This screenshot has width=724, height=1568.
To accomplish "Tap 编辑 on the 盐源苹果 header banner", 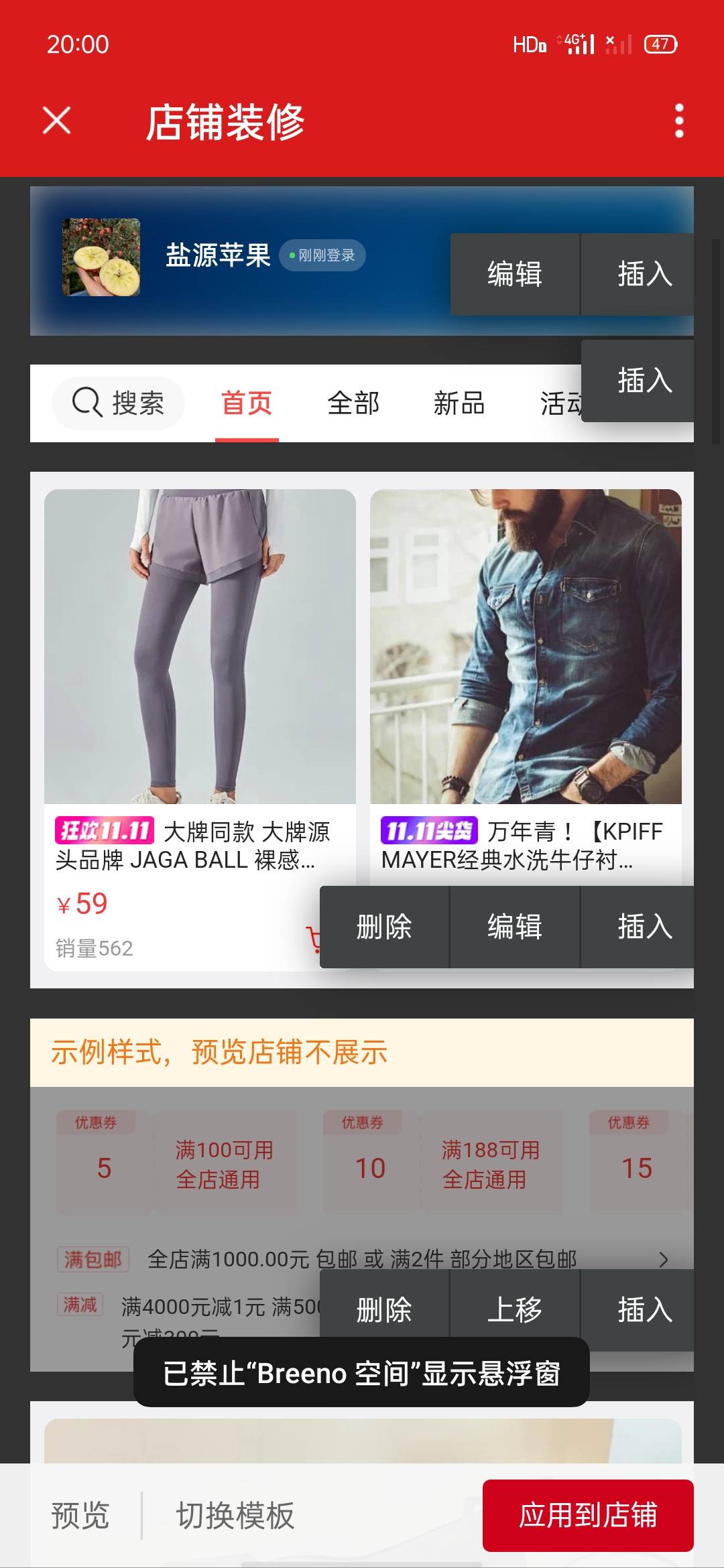I will pos(515,275).
